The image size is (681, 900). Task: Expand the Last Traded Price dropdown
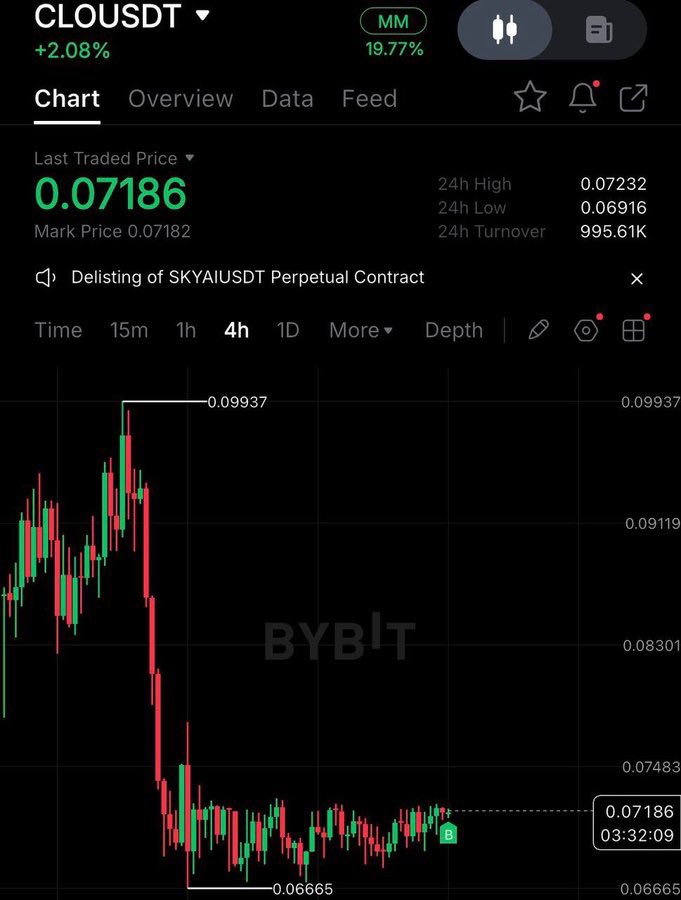[x=190, y=158]
